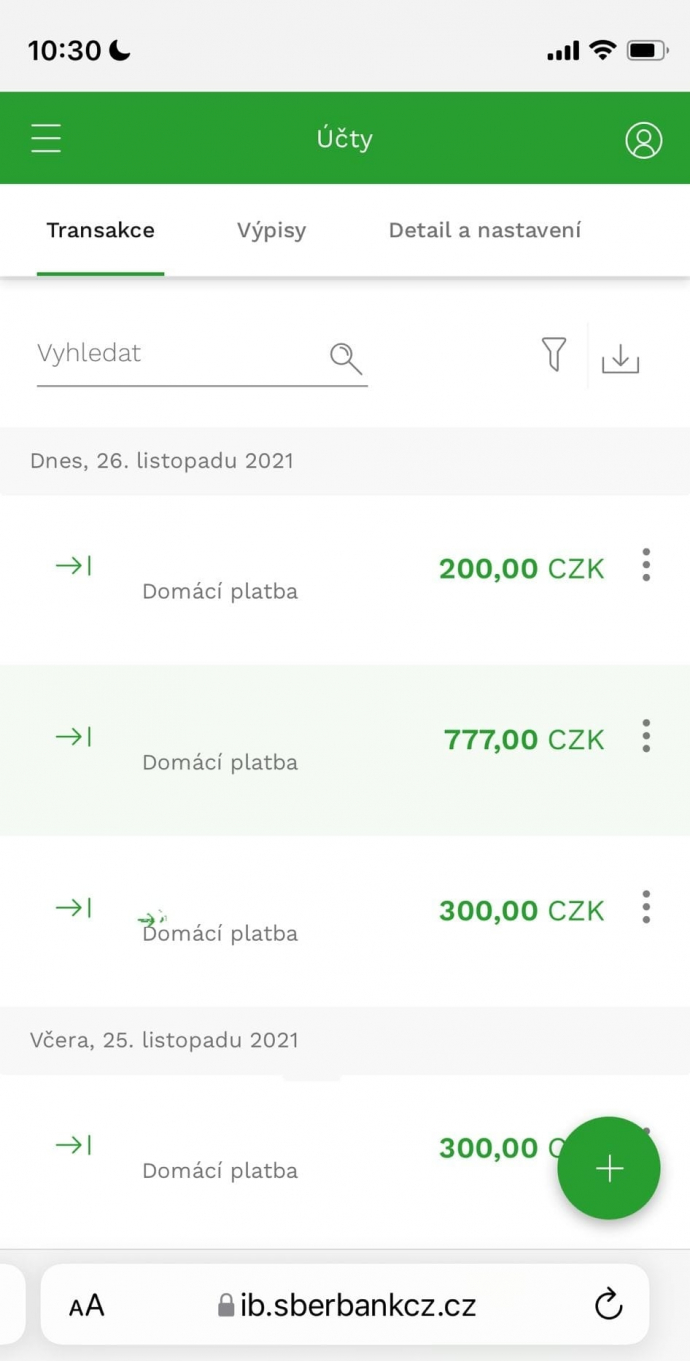The height and width of the screenshot is (1361, 690).
Task: Open the AA text size menu
Action: [86, 1305]
